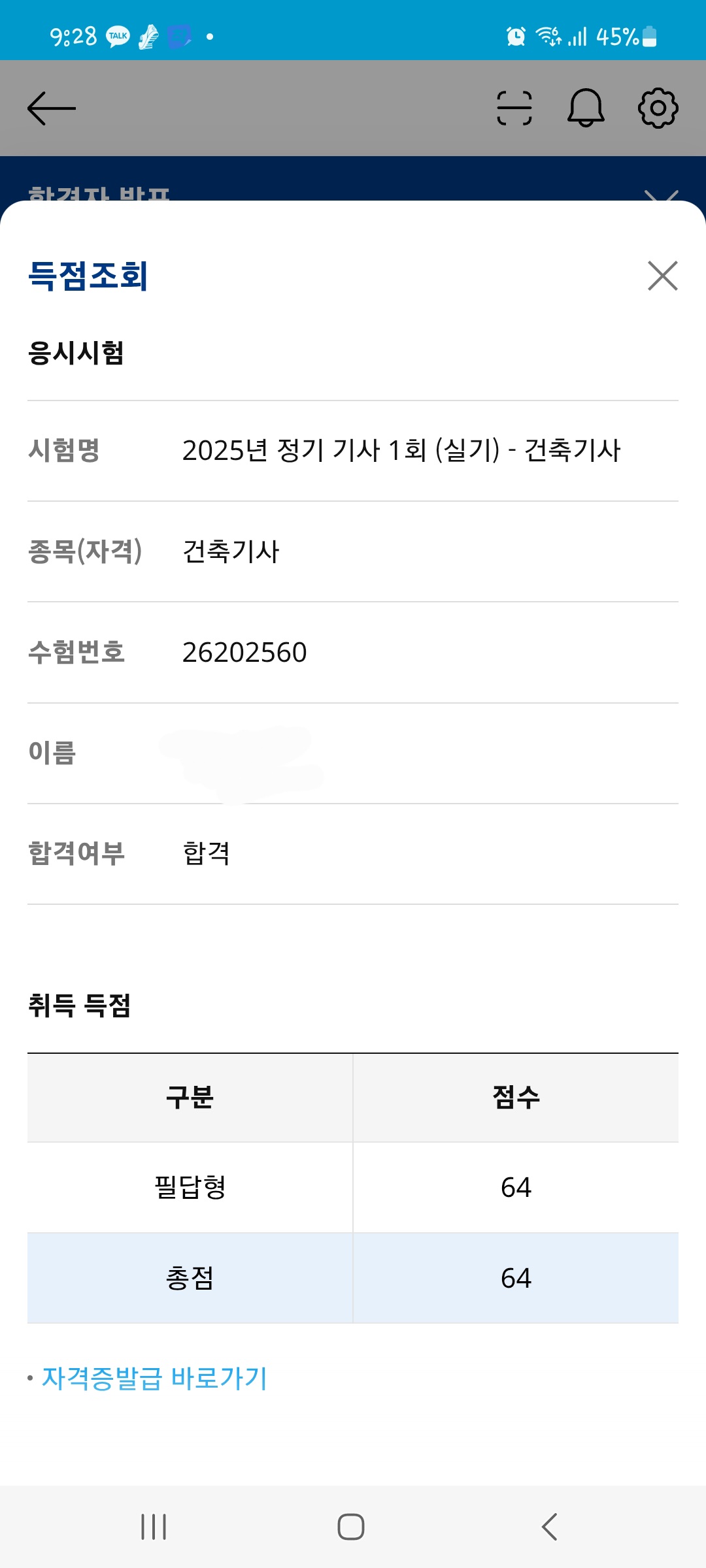Open recent apps from navigation bar
This screenshot has height=1568, width=706.
pyautogui.click(x=154, y=1527)
